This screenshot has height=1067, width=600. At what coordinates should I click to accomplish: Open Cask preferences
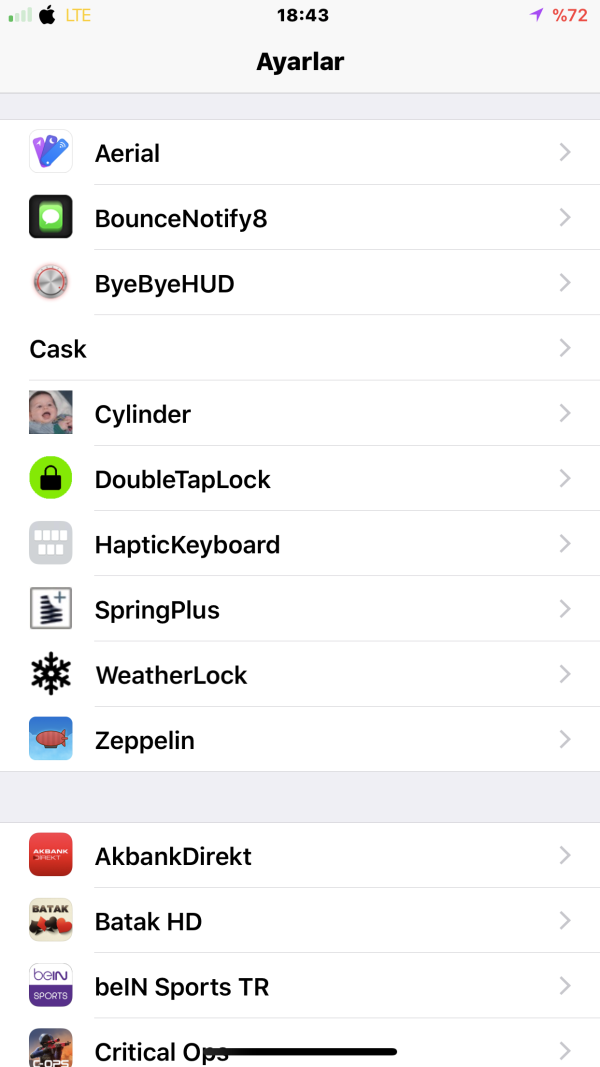300,348
